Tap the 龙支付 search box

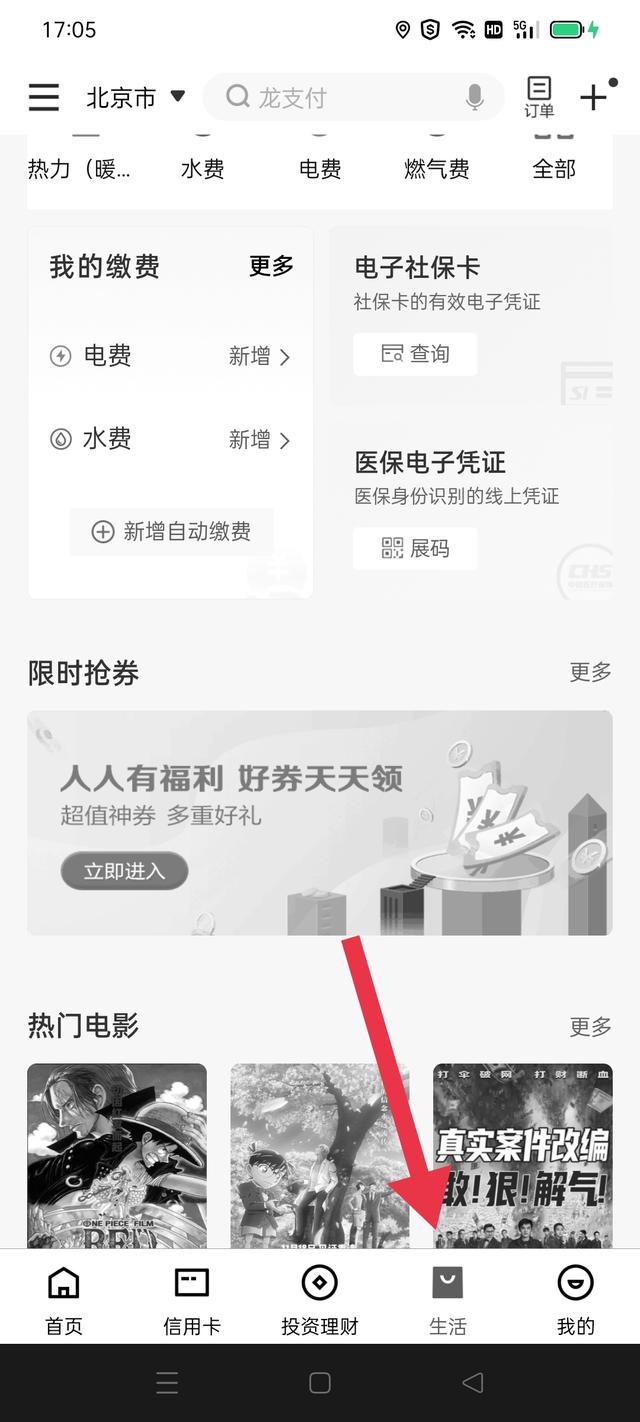point(353,97)
